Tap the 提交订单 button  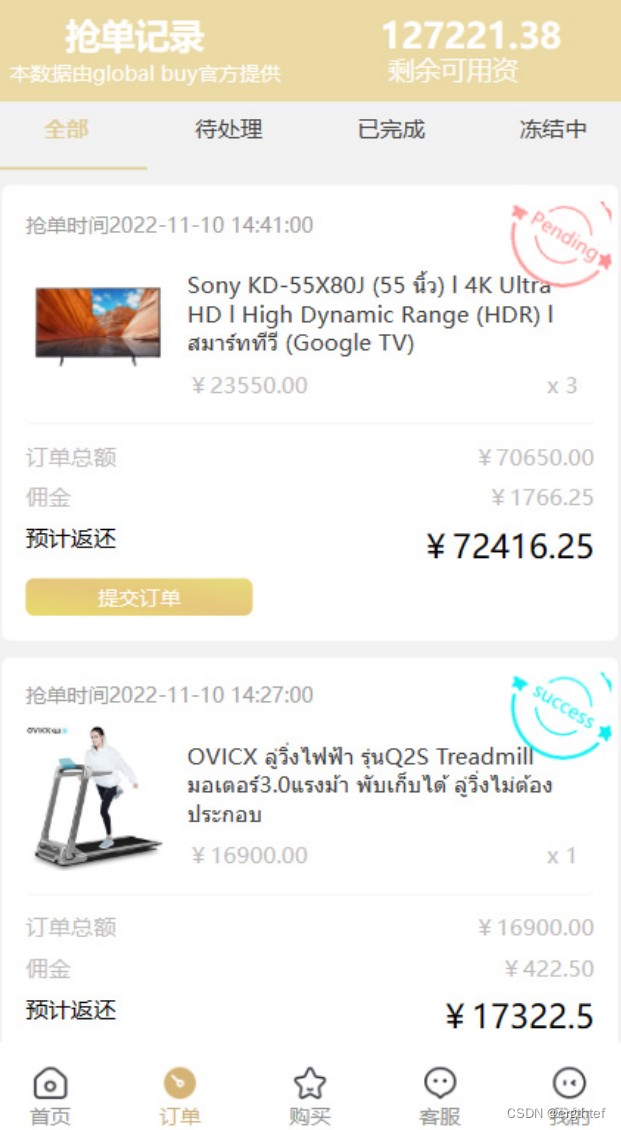(x=139, y=597)
